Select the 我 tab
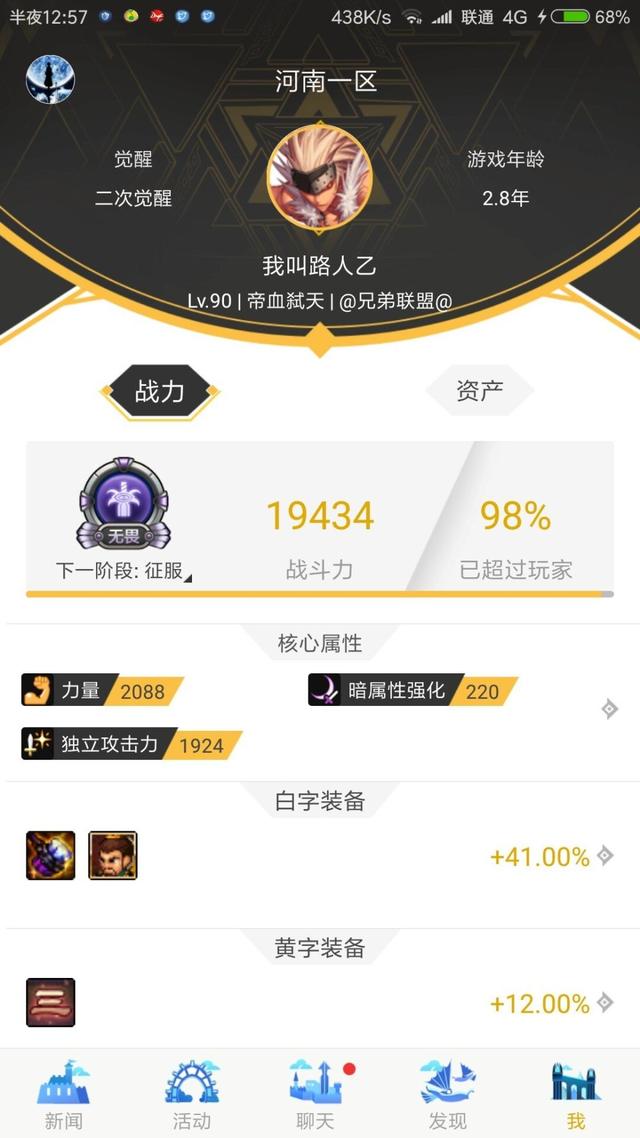The height and width of the screenshot is (1138, 640). pos(576,1095)
